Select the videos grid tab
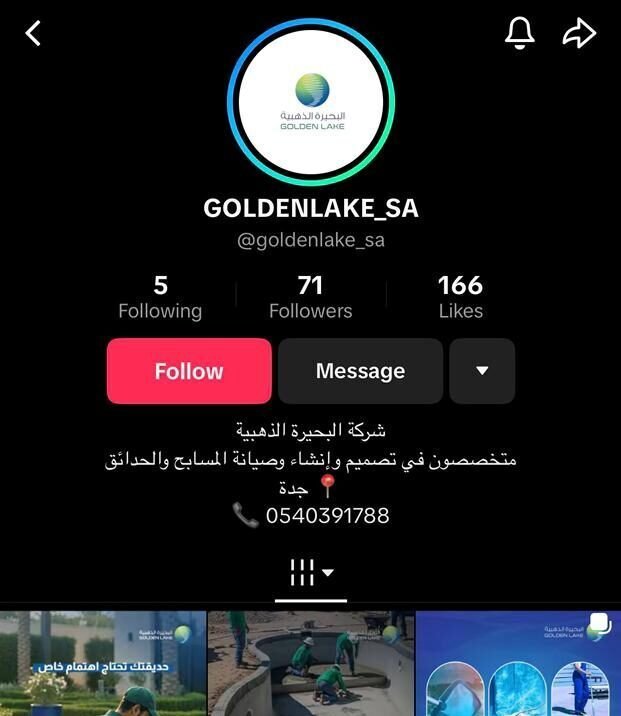 coord(311,573)
